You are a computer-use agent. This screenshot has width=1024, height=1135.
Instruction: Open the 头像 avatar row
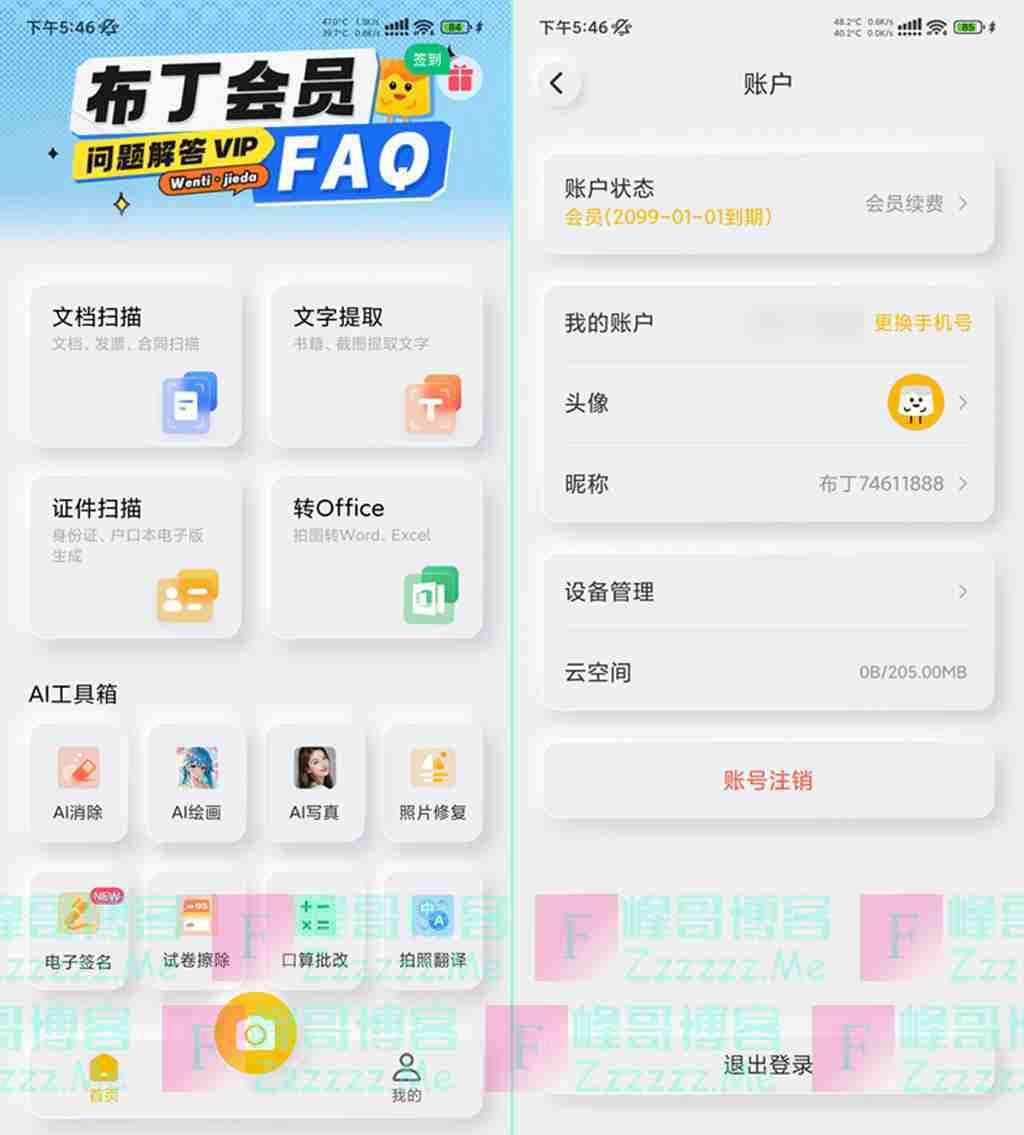coord(767,403)
